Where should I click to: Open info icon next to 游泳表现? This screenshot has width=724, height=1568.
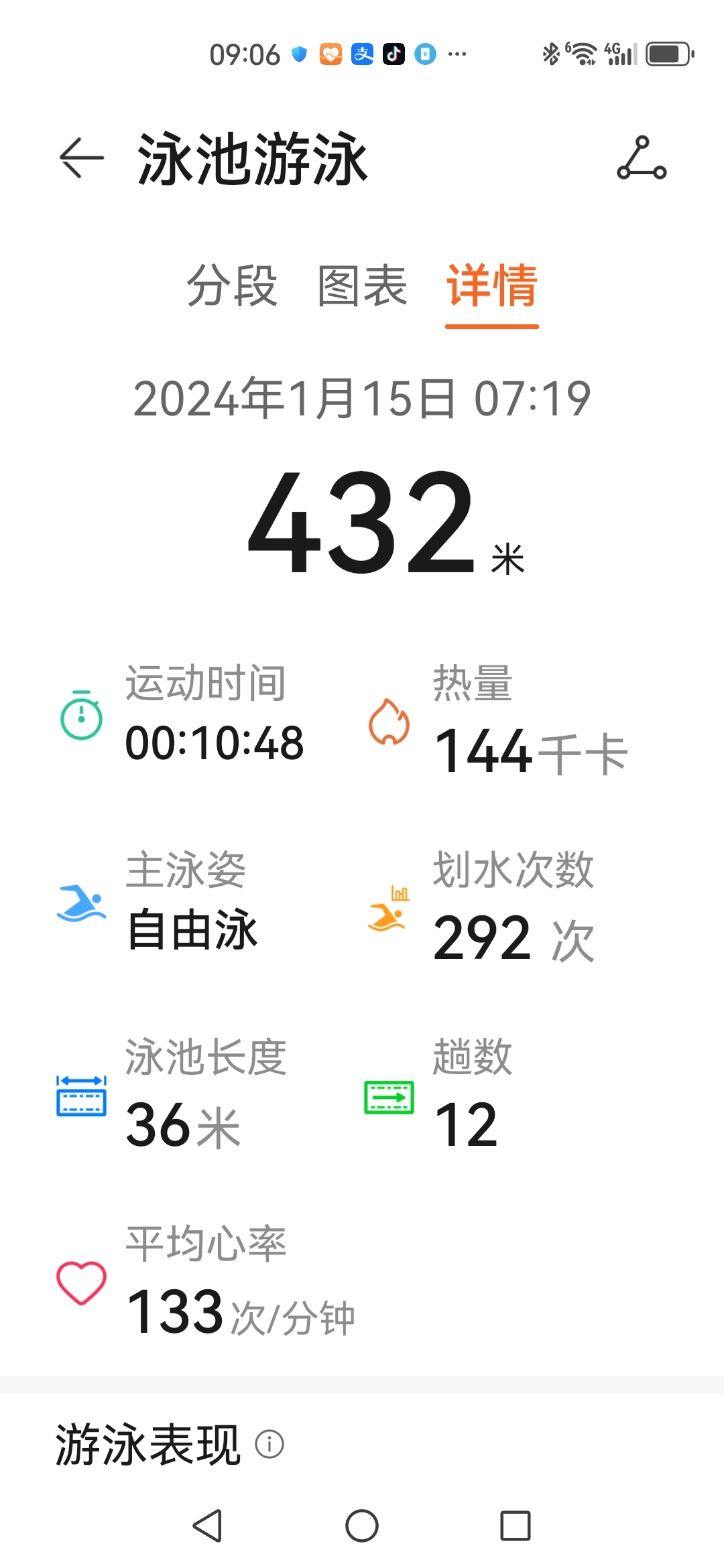click(269, 1444)
